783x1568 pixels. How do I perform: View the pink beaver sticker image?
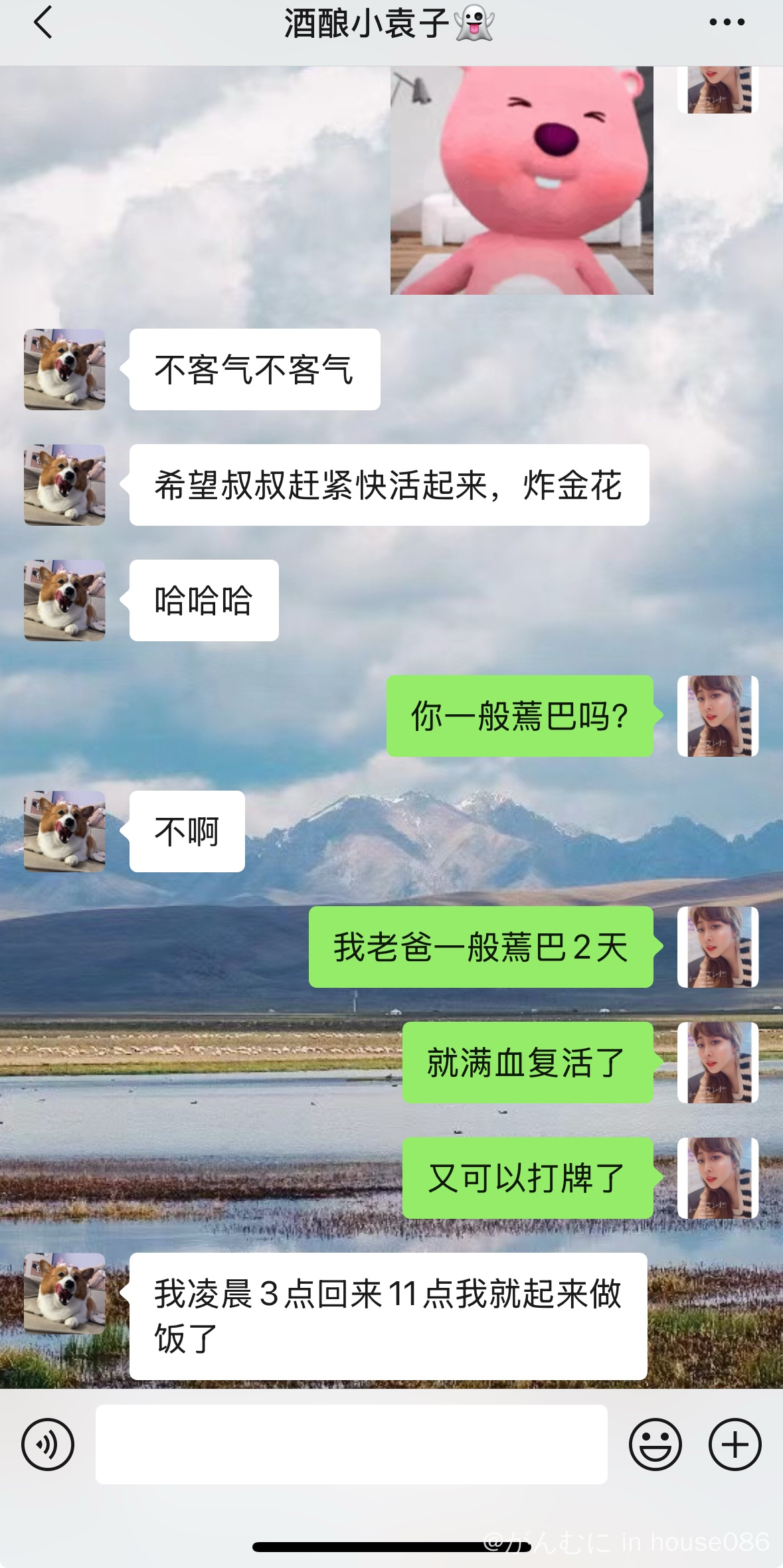click(521, 180)
